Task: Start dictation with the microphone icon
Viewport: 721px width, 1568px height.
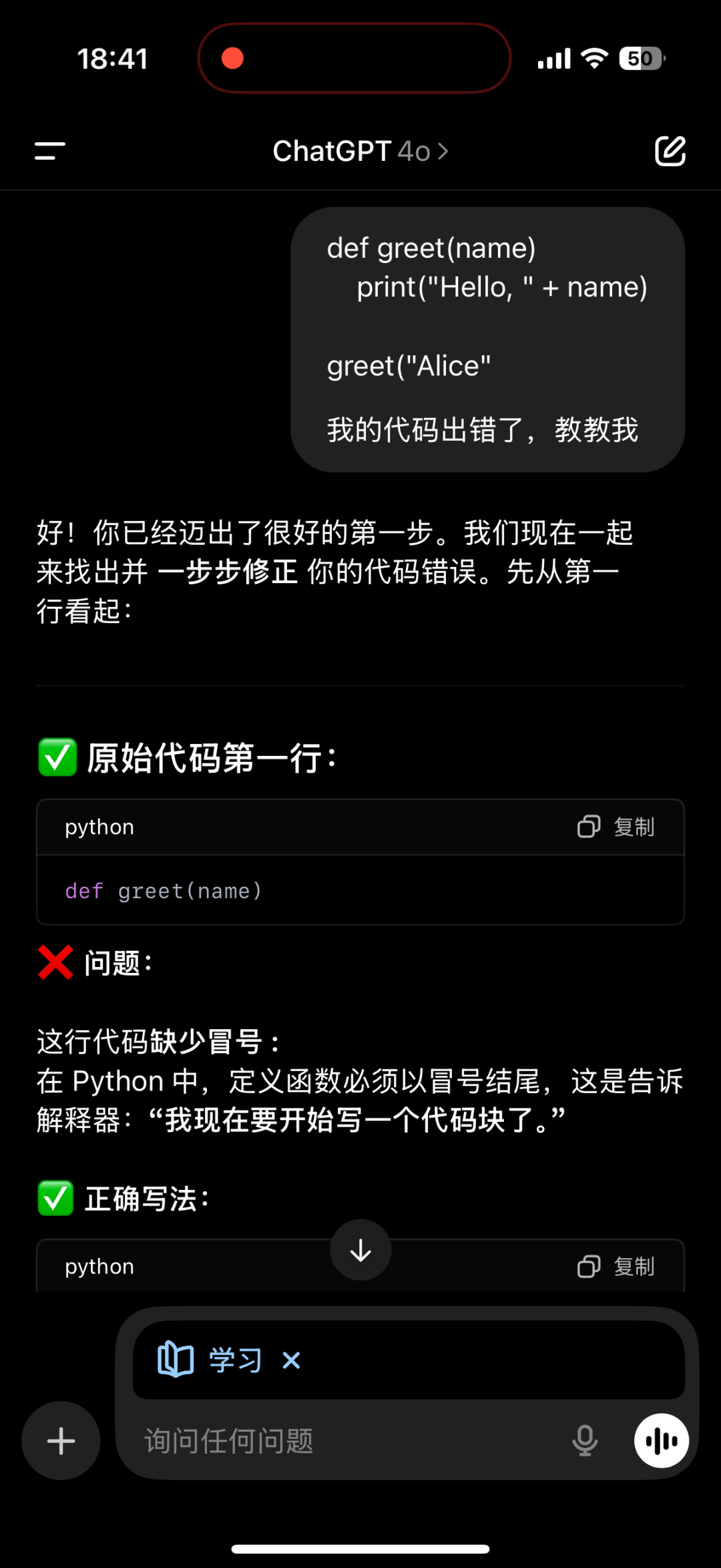Action: (585, 1440)
